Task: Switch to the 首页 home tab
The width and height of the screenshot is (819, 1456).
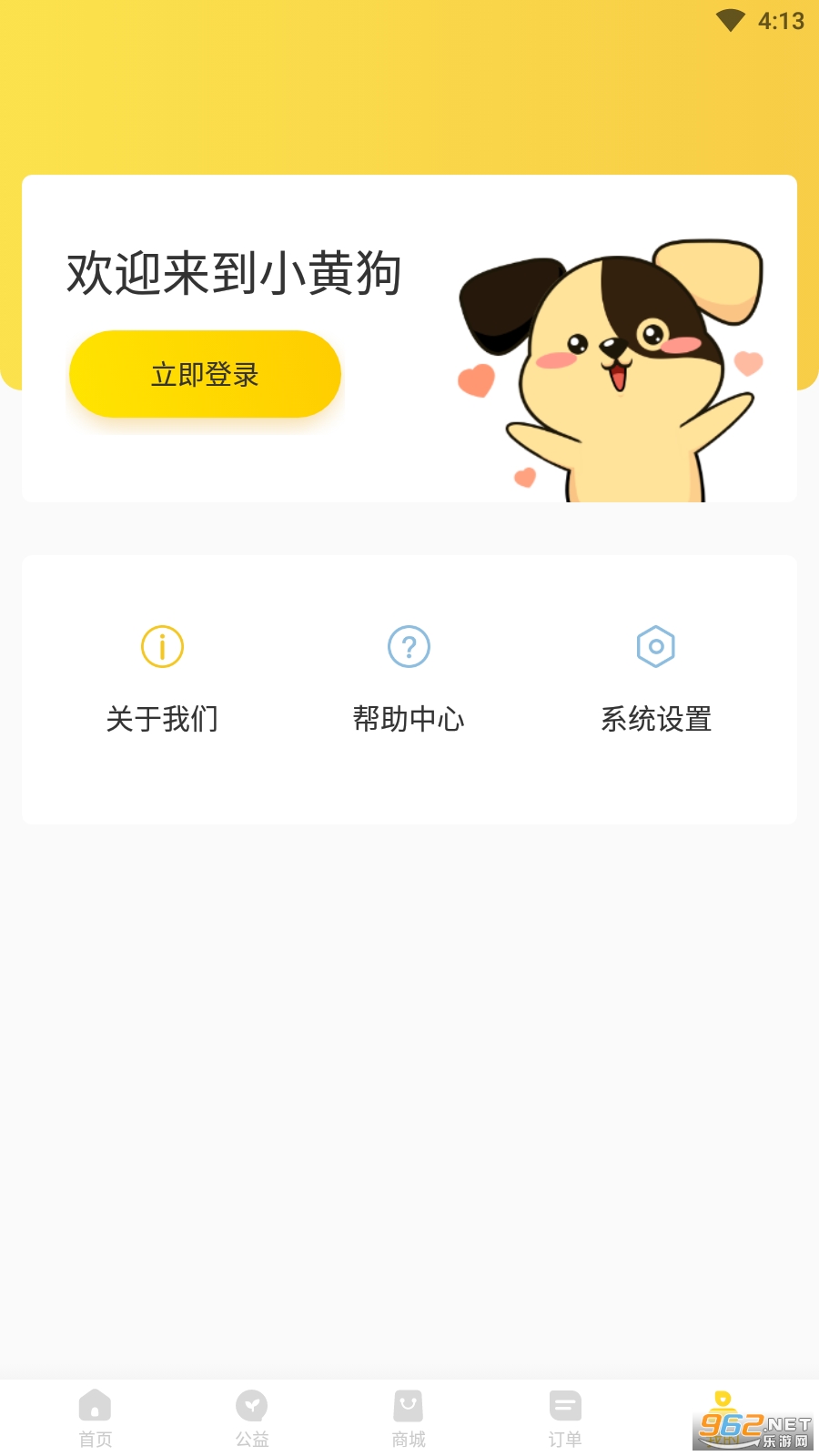Action: 95,1417
